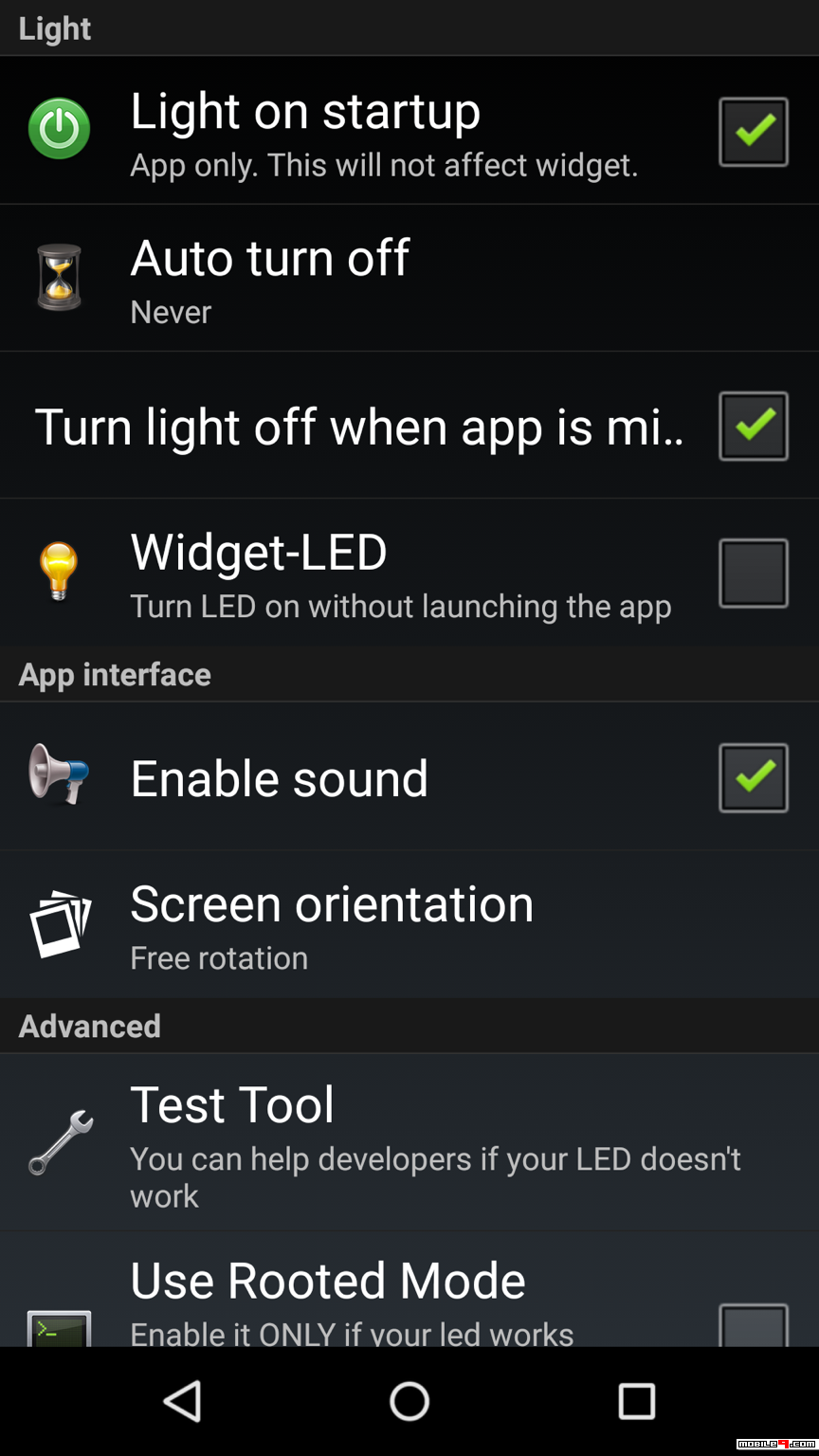Open Screen orientation setting

point(409,924)
